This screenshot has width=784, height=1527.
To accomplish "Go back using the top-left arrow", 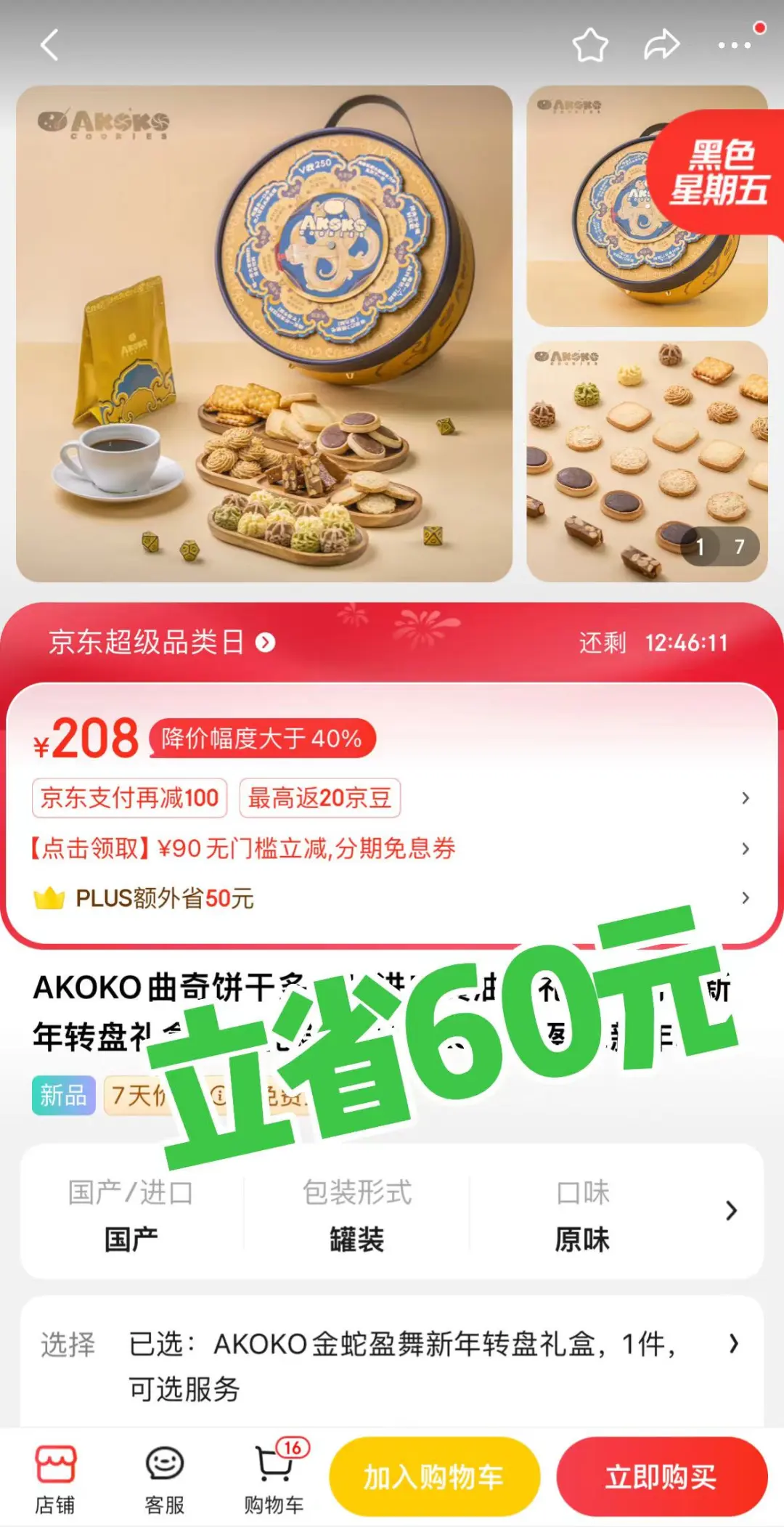I will (49, 45).
